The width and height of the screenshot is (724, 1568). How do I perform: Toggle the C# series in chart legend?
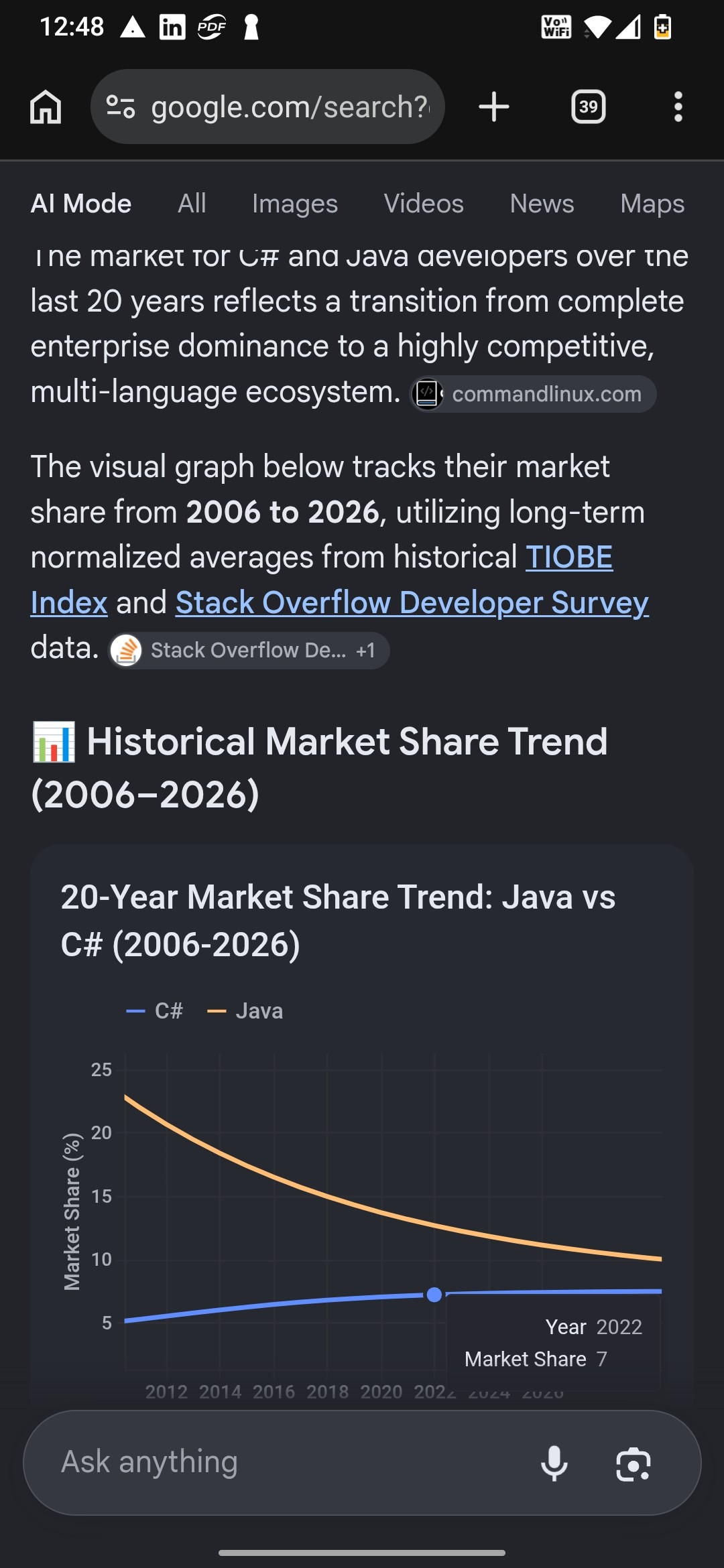coord(154,1010)
